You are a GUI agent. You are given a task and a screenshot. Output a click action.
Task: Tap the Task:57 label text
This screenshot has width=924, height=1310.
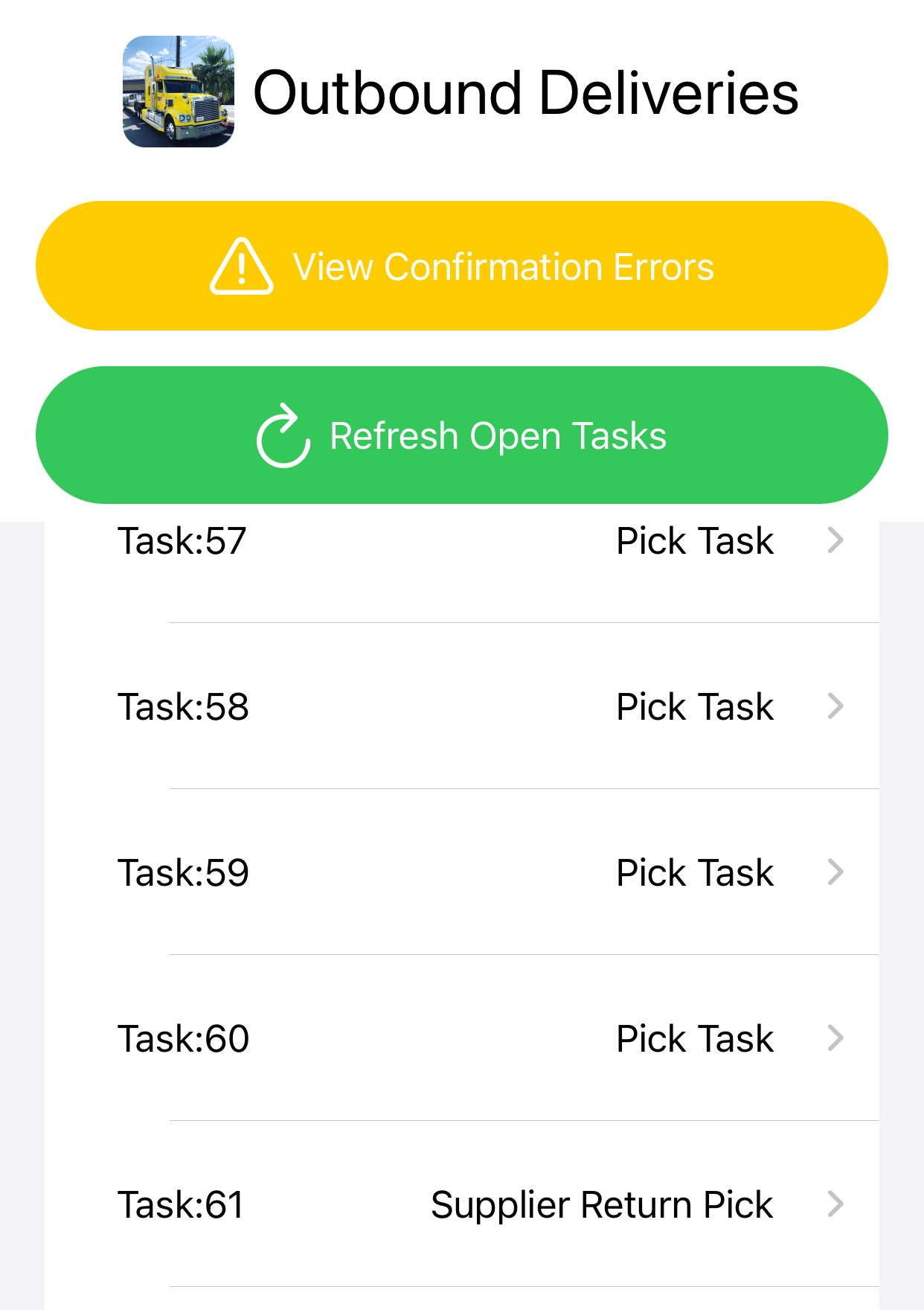(x=183, y=541)
